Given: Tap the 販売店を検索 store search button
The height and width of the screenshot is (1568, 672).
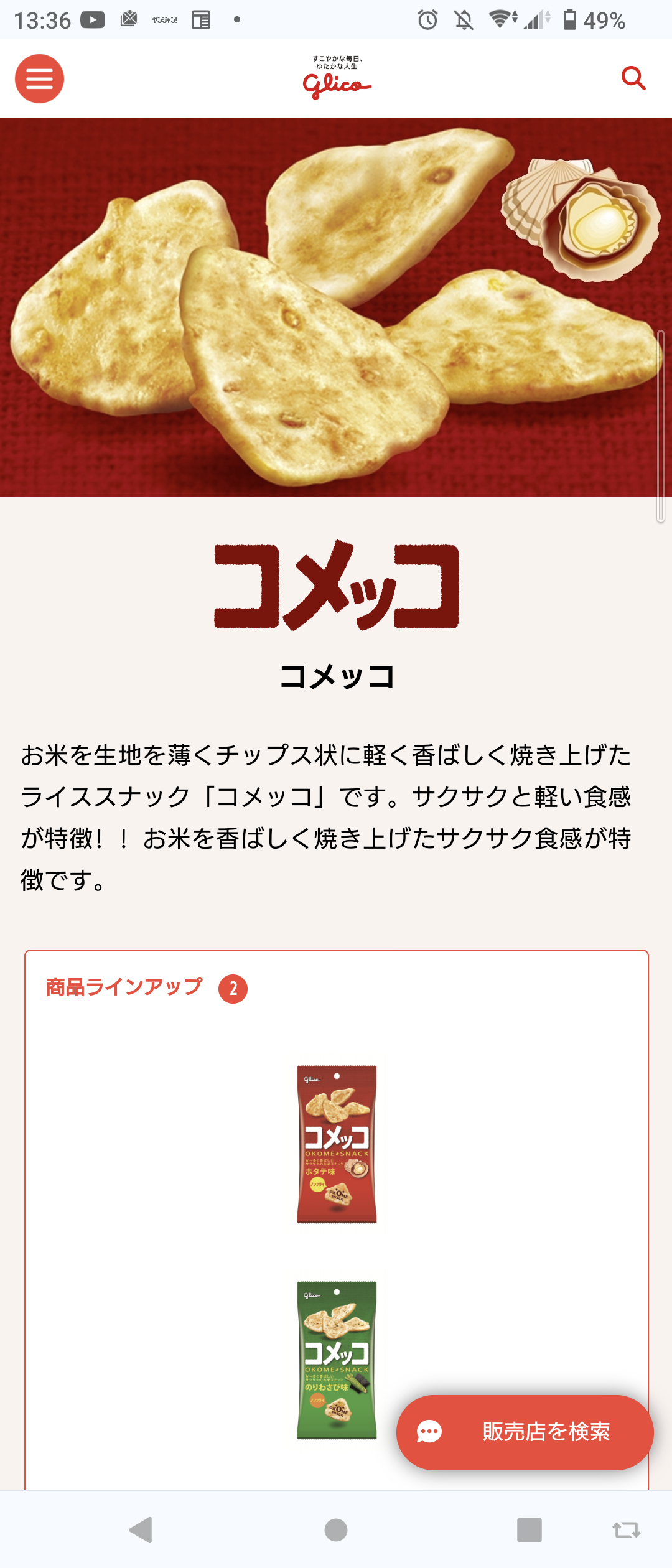Looking at the screenshot, I should [x=525, y=1432].
